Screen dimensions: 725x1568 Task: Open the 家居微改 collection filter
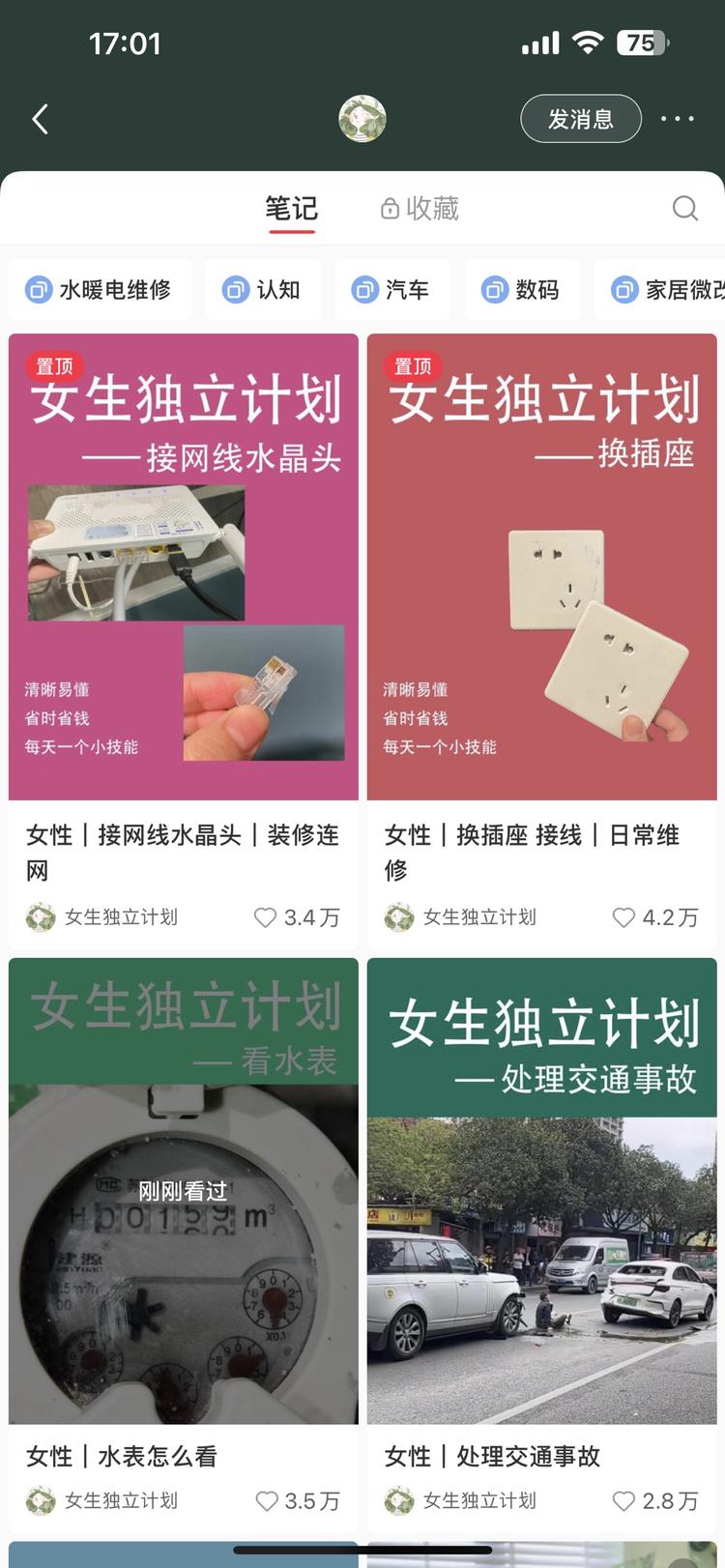pyautogui.click(x=667, y=289)
